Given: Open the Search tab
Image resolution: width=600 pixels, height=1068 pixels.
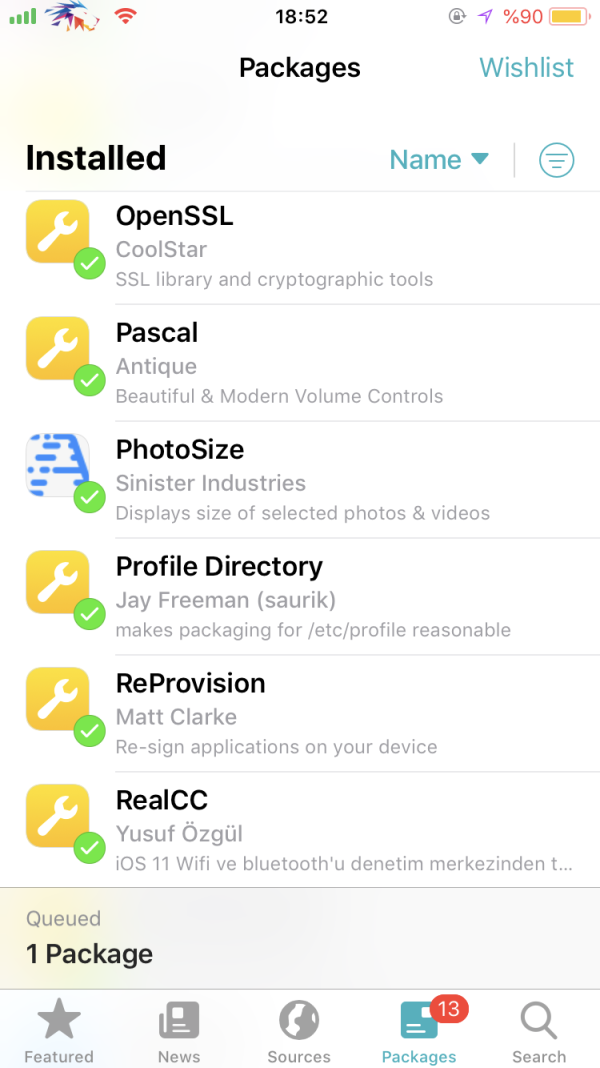Looking at the screenshot, I should click(x=539, y=1031).
